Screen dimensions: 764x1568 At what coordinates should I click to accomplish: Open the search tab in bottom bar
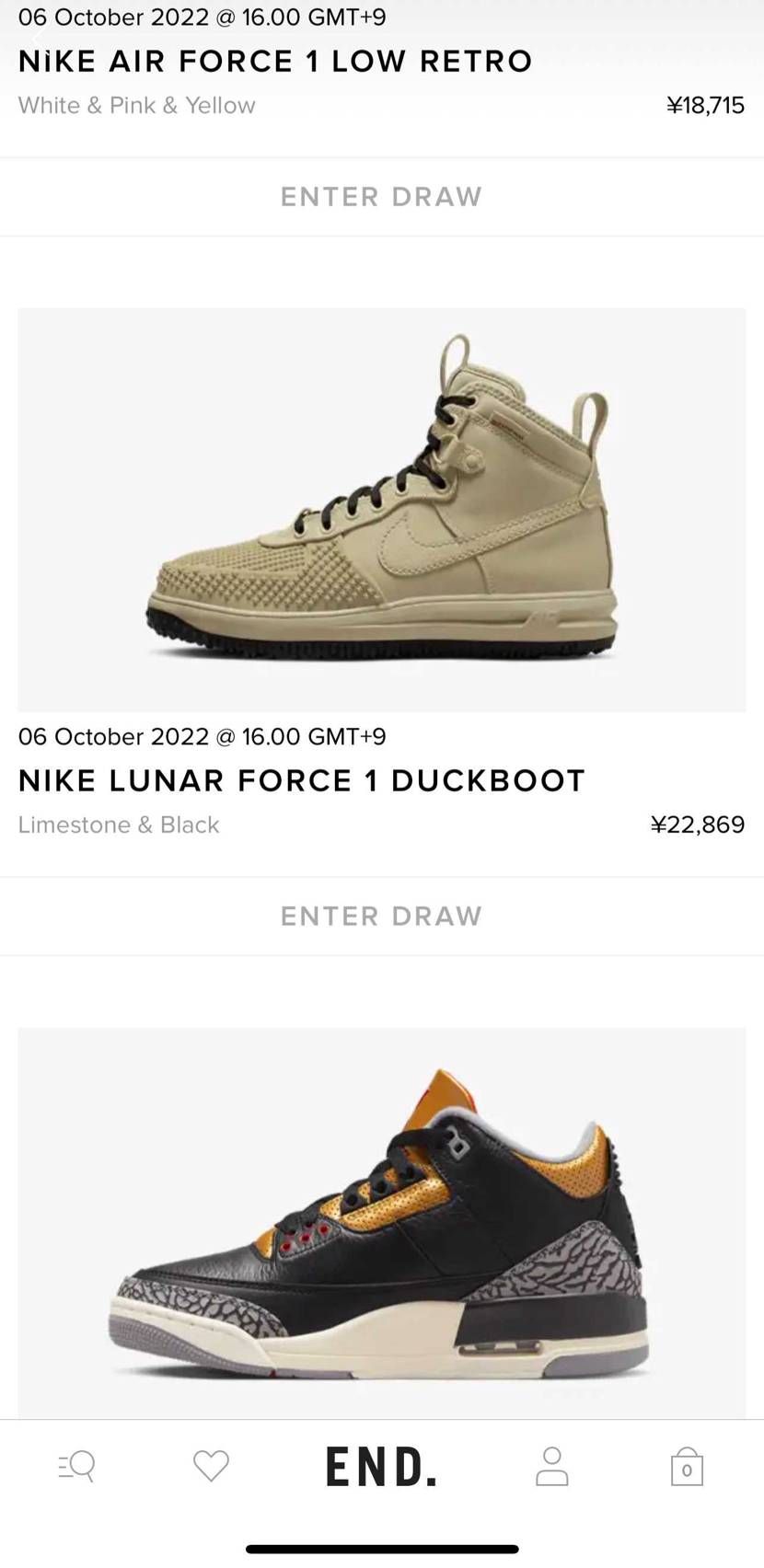[x=77, y=1466]
